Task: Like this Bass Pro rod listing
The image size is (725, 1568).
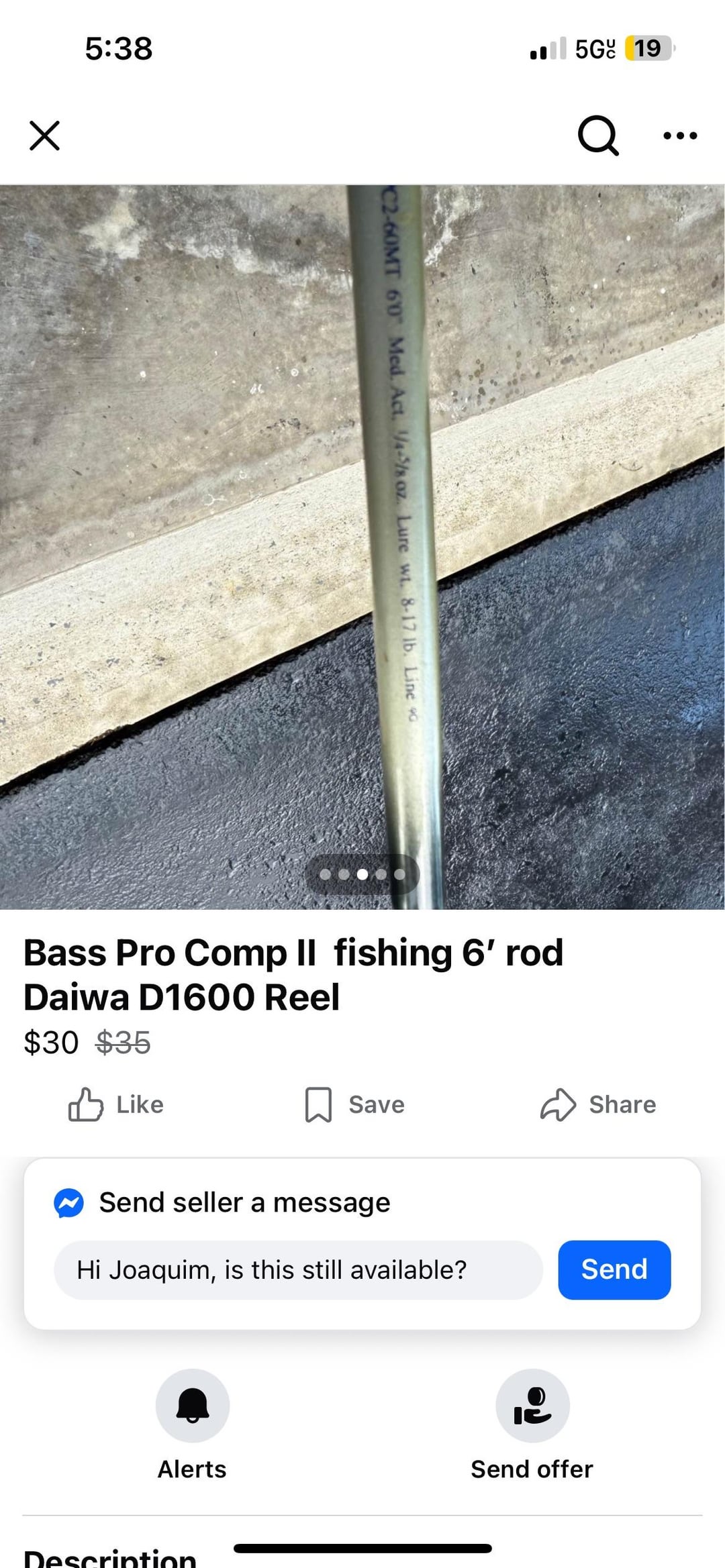Action: click(116, 1104)
